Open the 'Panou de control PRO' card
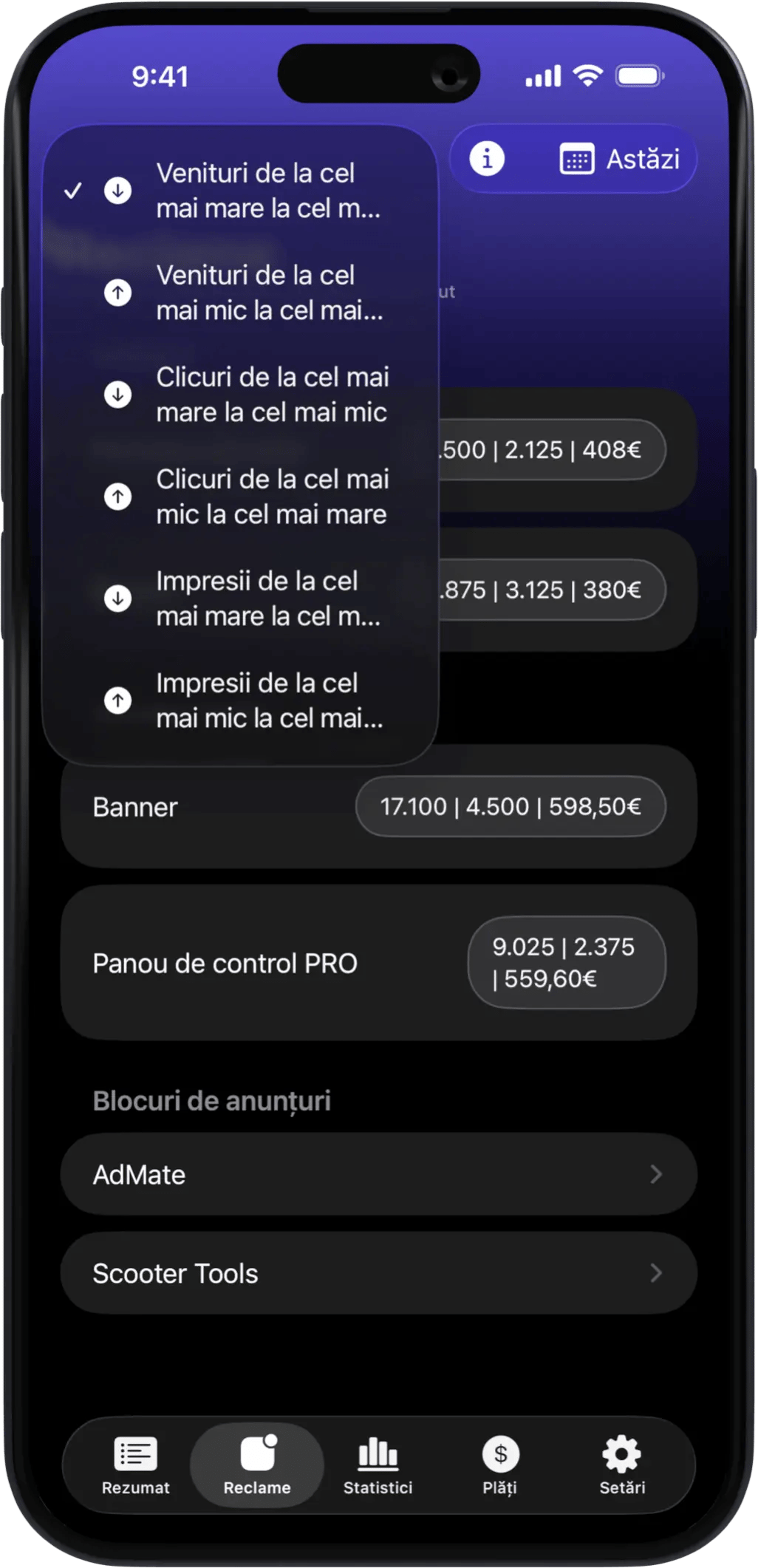This screenshot has width=758, height=1568. [x=378, y=963]
